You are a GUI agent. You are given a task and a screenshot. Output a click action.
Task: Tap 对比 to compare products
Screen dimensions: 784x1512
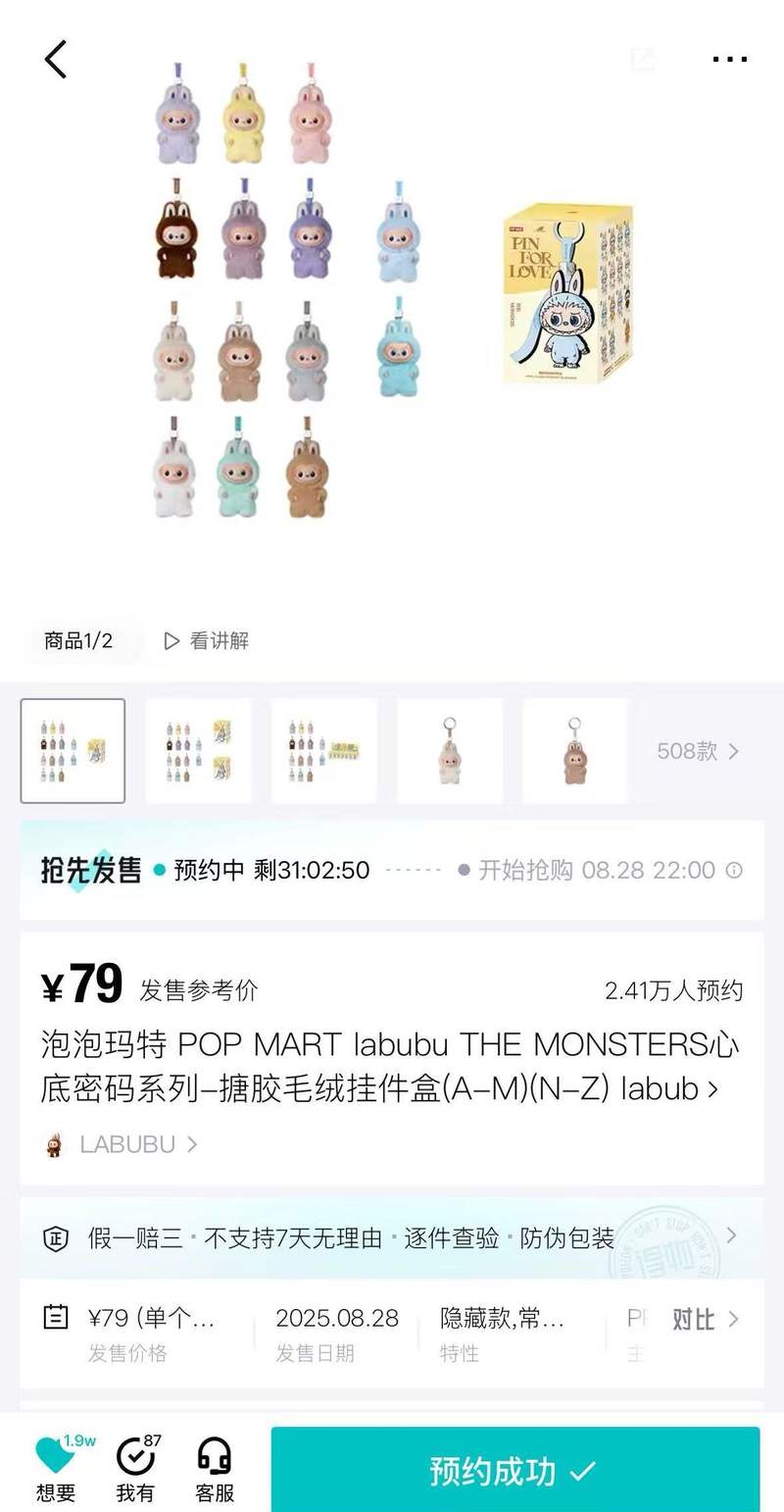click(704, 1319)
